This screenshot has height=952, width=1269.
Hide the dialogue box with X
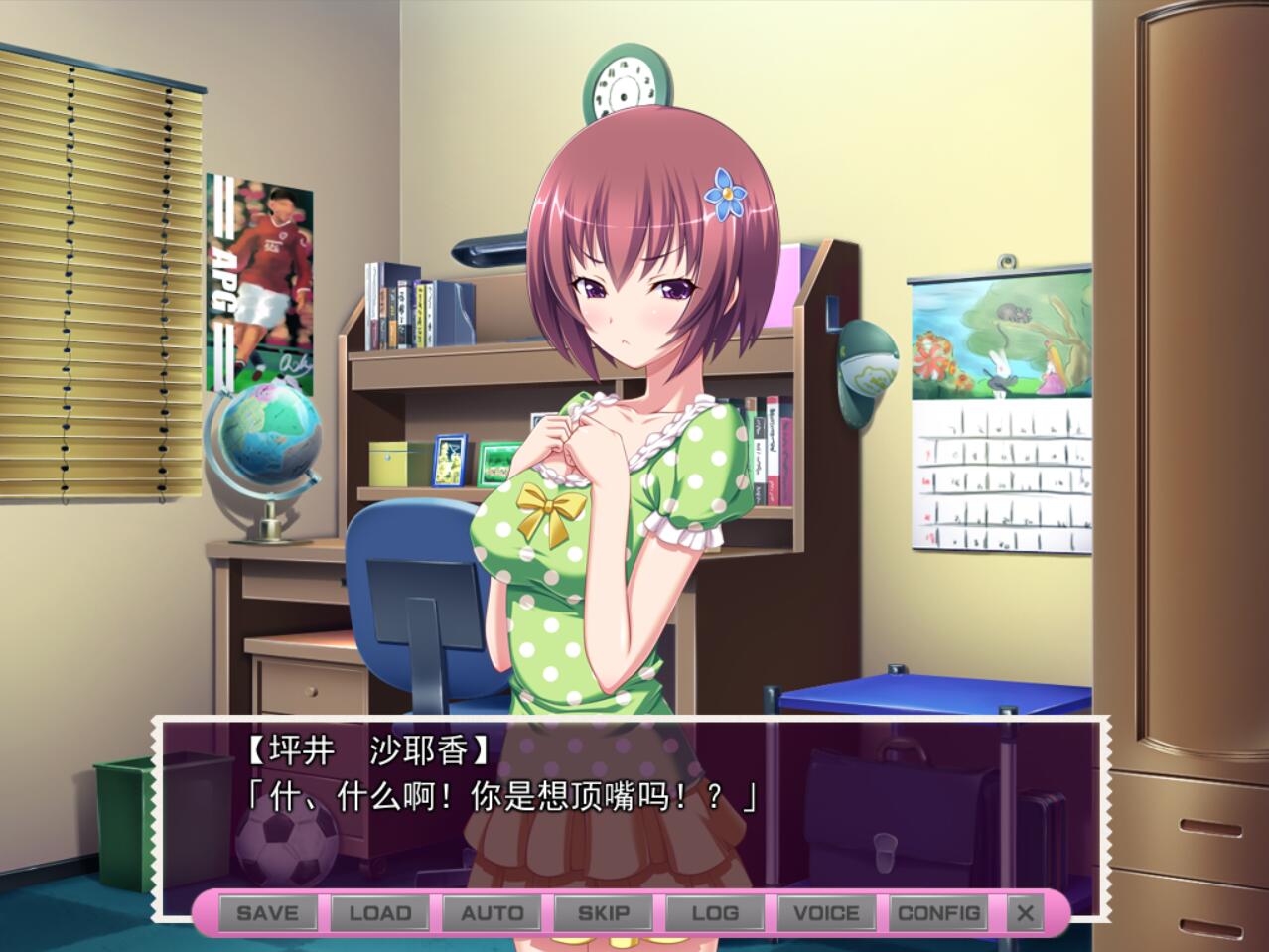point(1026,913)
